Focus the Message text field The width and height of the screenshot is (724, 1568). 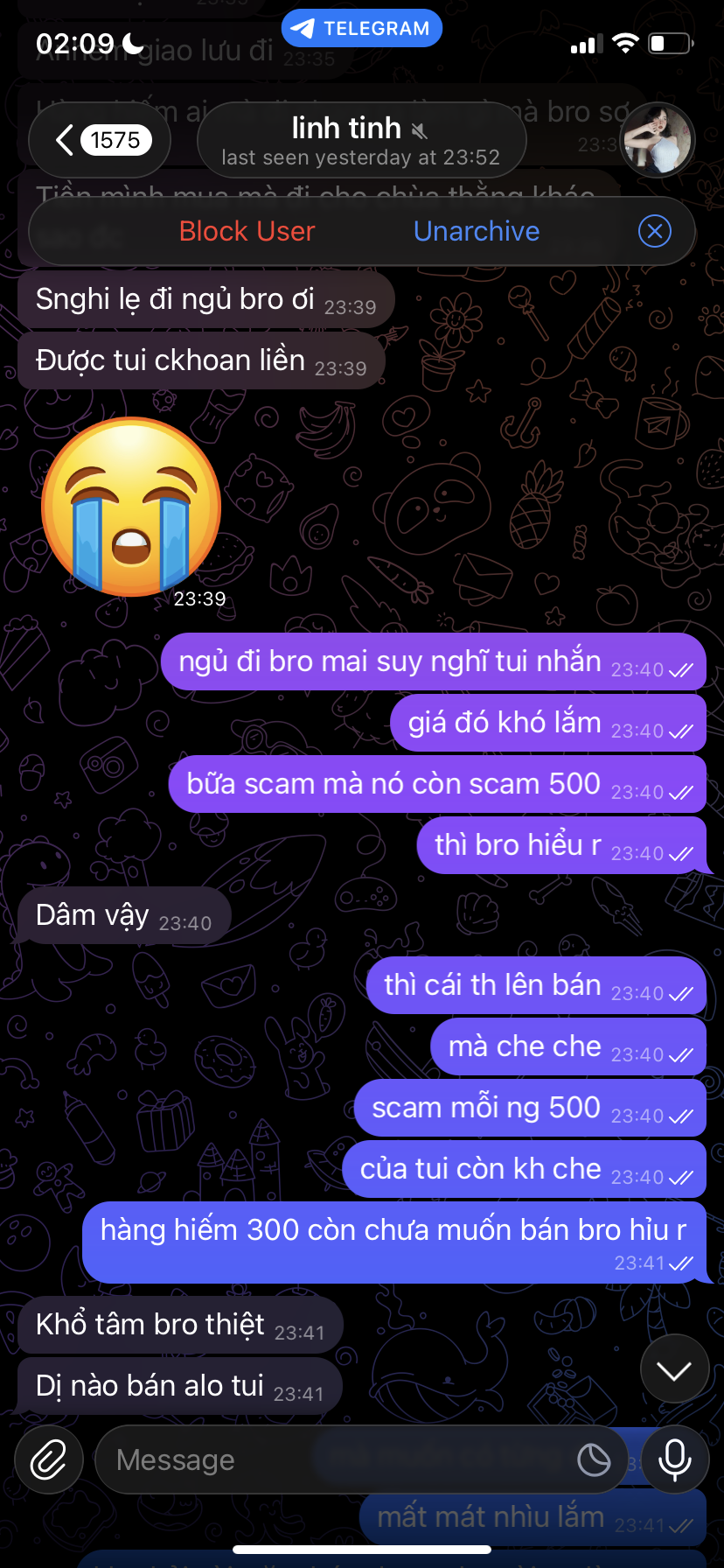click(x=332, y=1459)
